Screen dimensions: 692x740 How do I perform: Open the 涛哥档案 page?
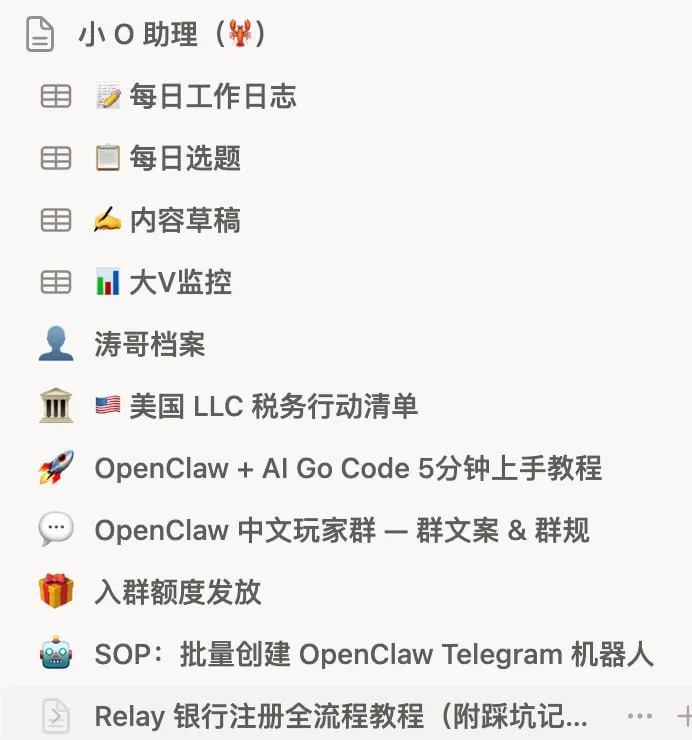150,344
